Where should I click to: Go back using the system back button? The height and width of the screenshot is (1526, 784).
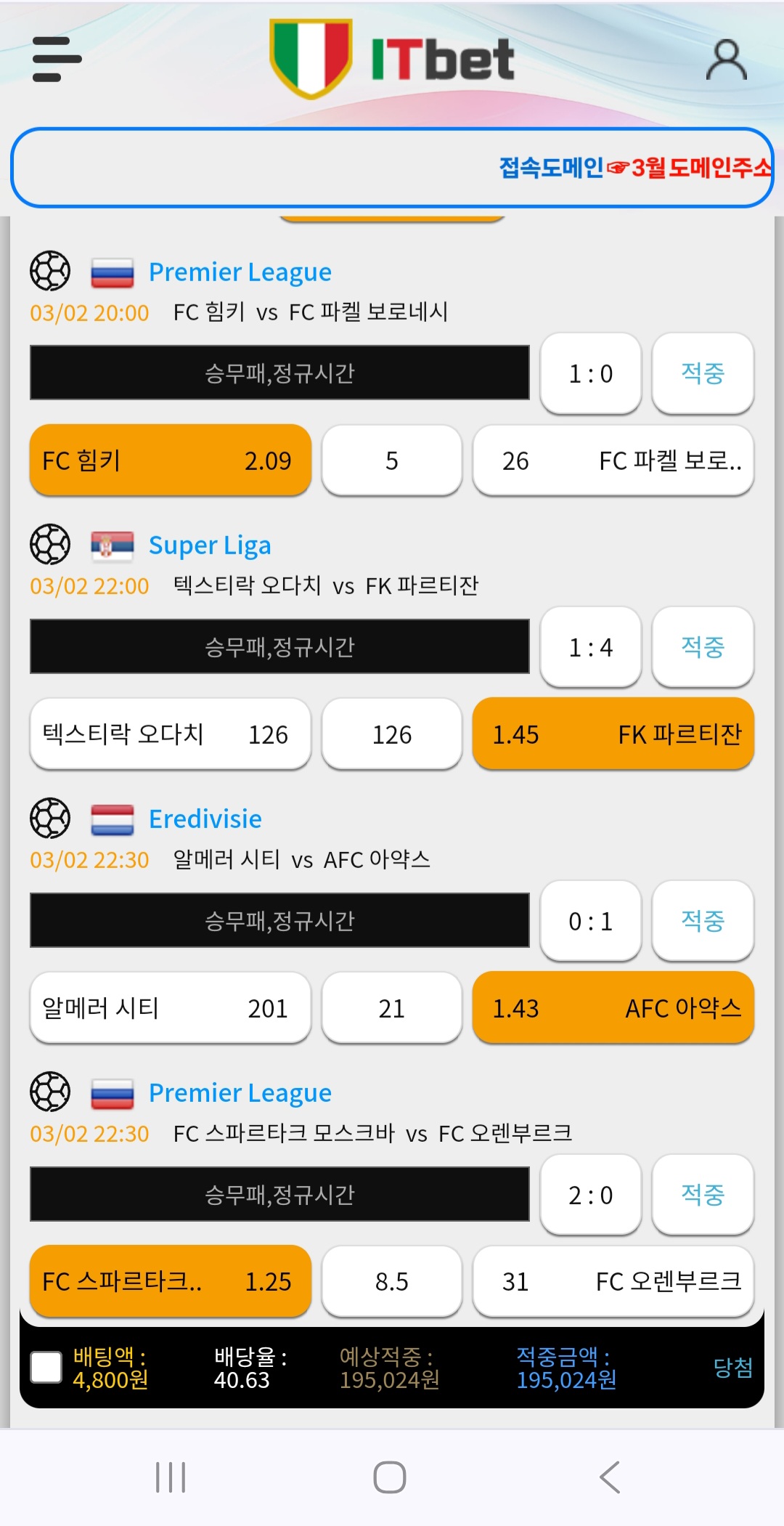pos(610,1477)
